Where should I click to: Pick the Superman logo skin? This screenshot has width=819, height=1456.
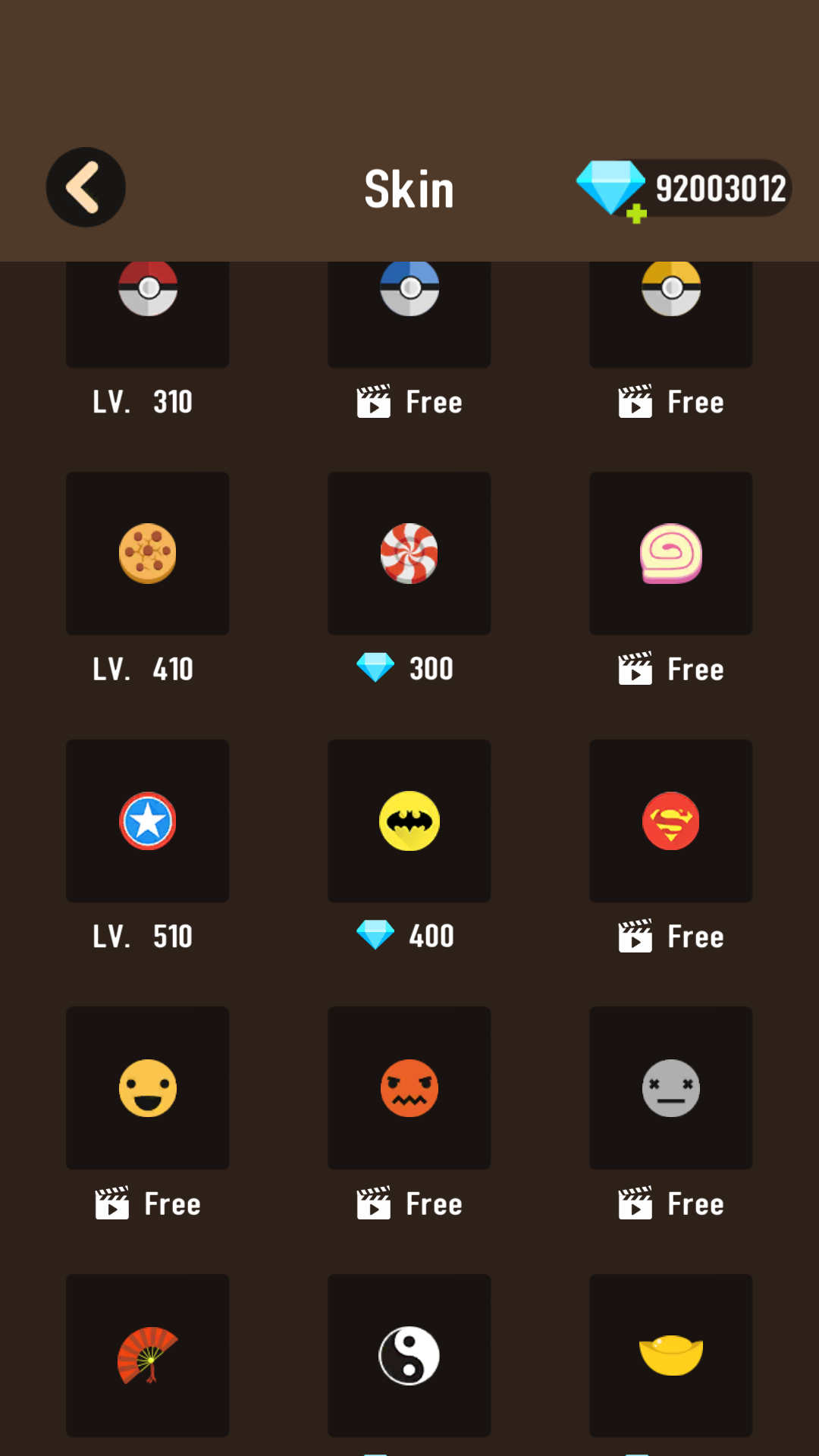coord(670,821)
